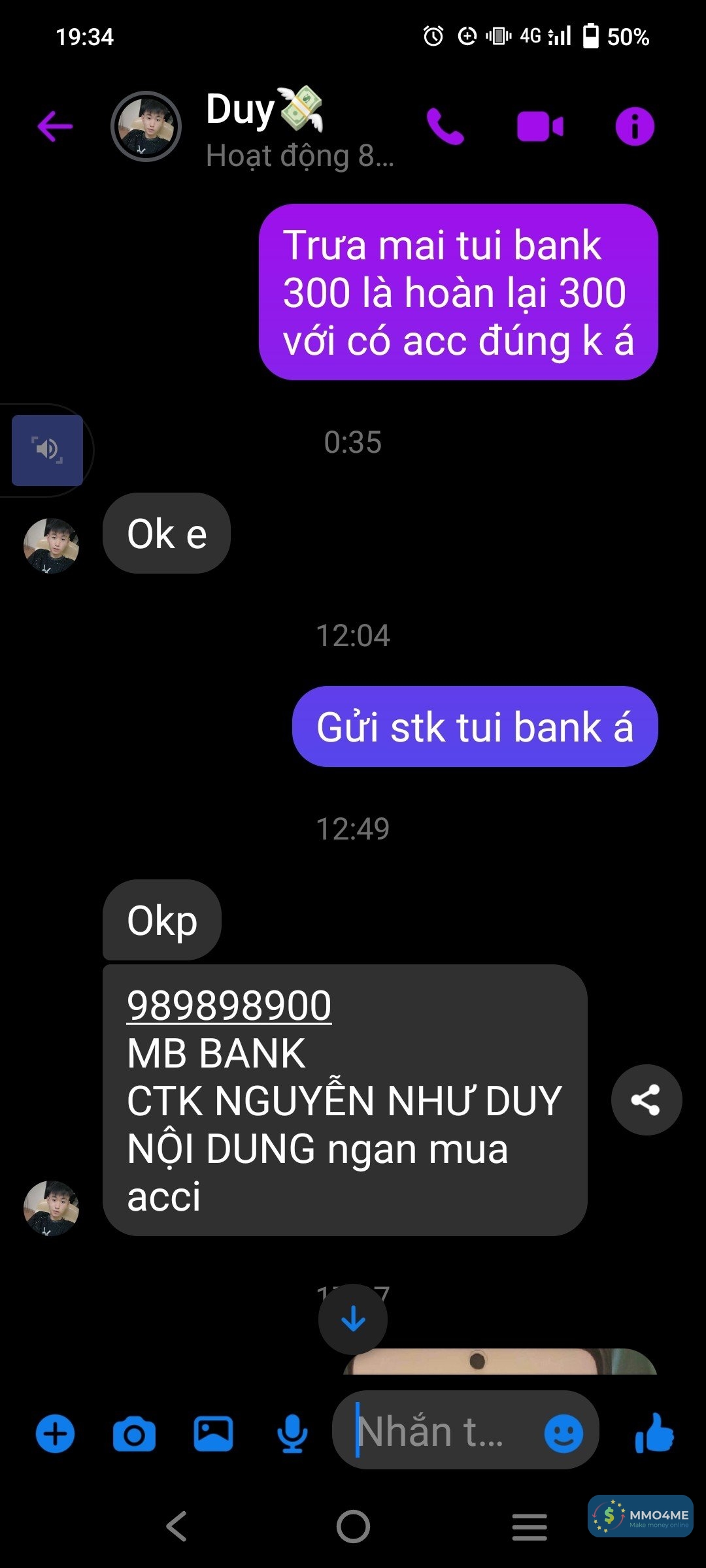Go to the system home screen
706x1568 pixels.
tap(353, 1527)
